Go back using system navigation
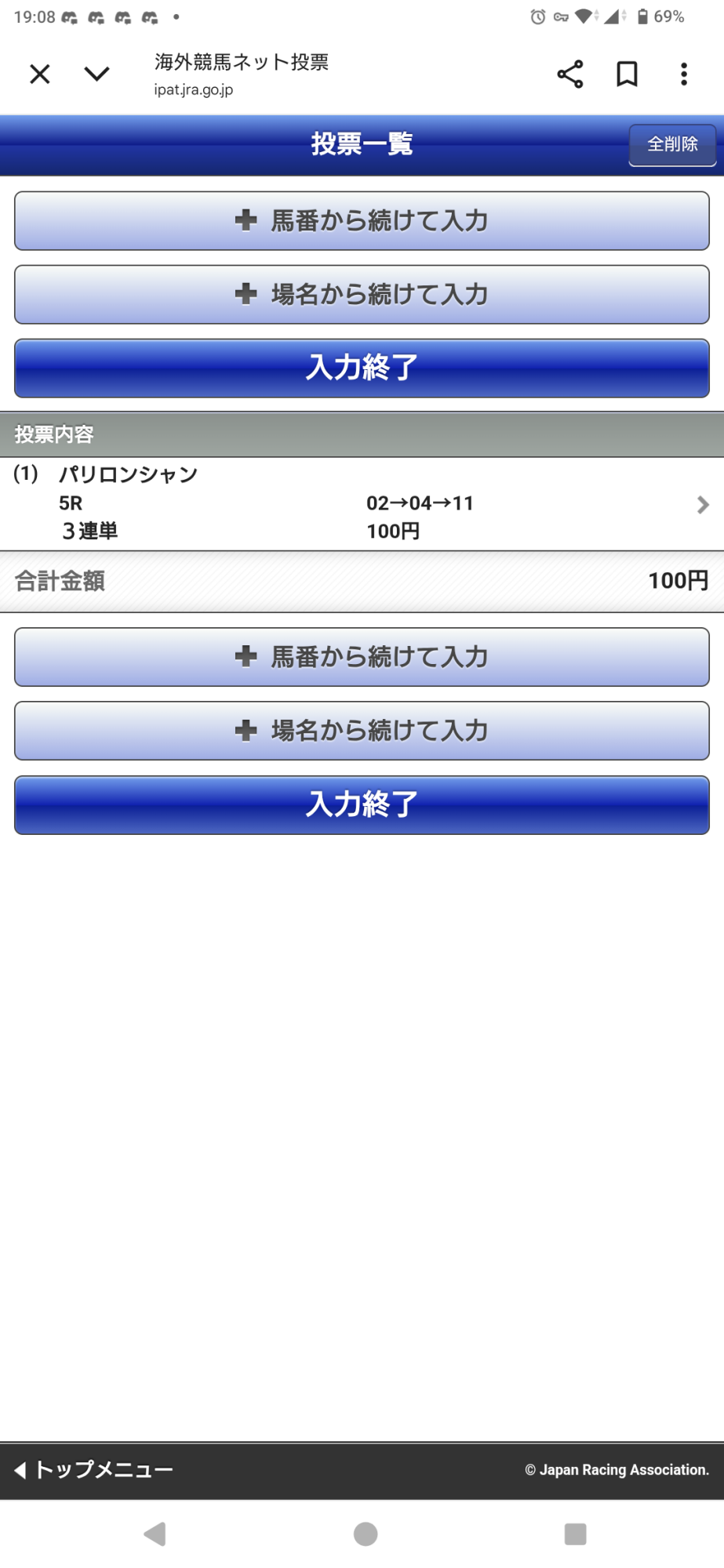724x1568 pixels. 155,1534
